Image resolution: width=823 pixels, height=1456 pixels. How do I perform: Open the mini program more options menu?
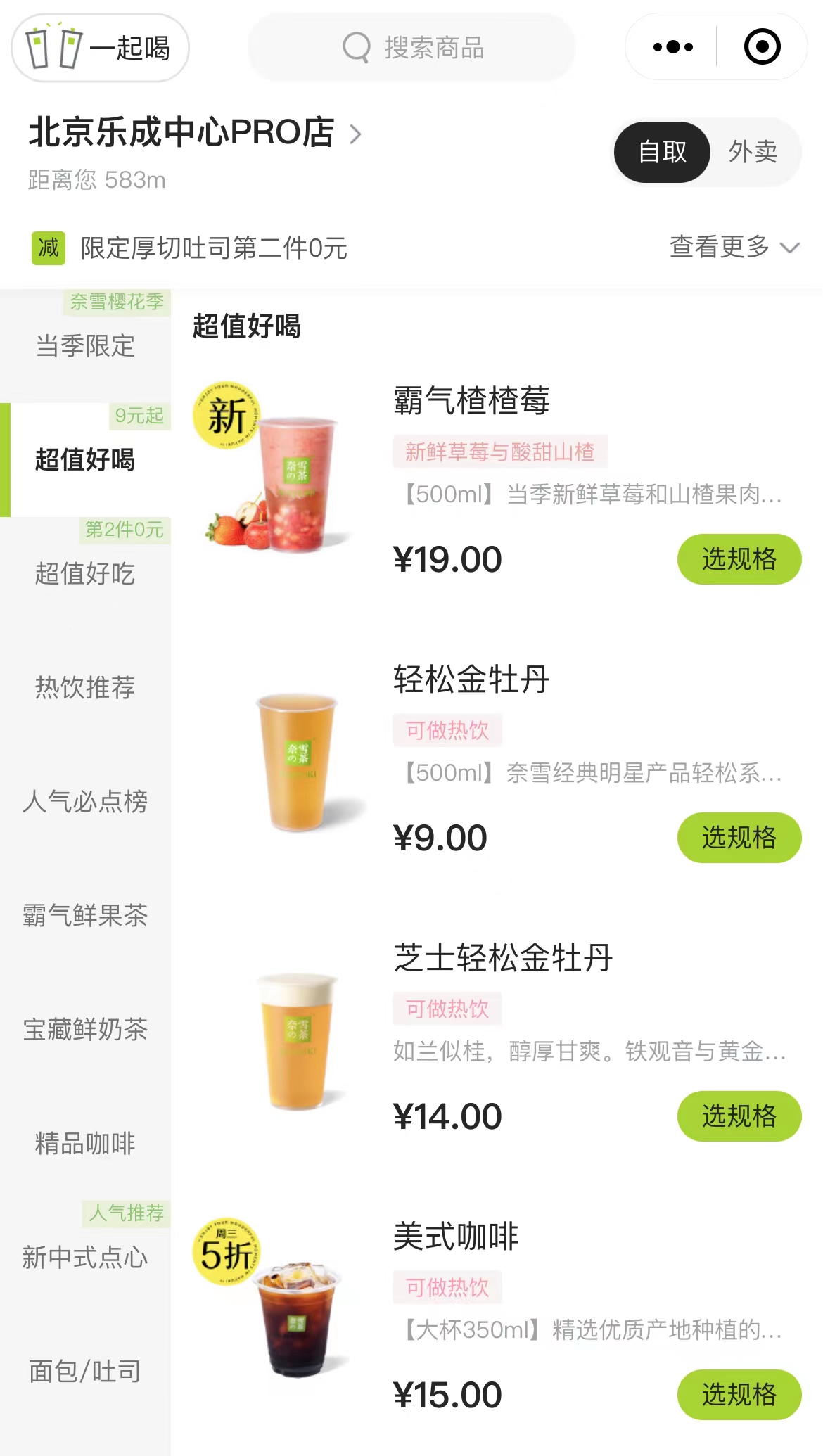[x=672, y=48]
